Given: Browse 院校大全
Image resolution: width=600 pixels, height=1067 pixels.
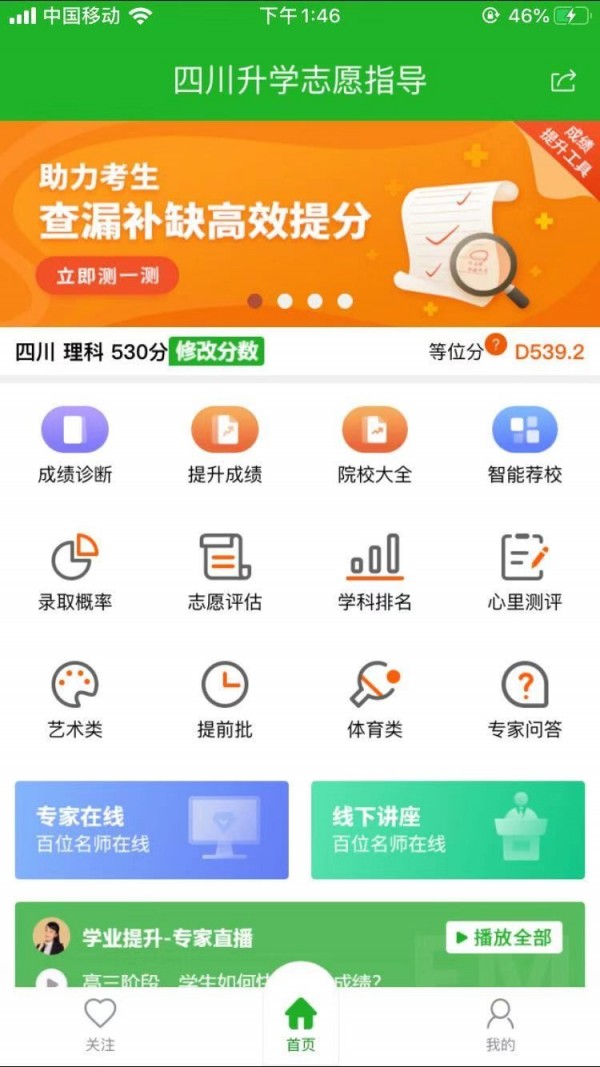Looking at the screenshot, I should [x=375, y=446].
